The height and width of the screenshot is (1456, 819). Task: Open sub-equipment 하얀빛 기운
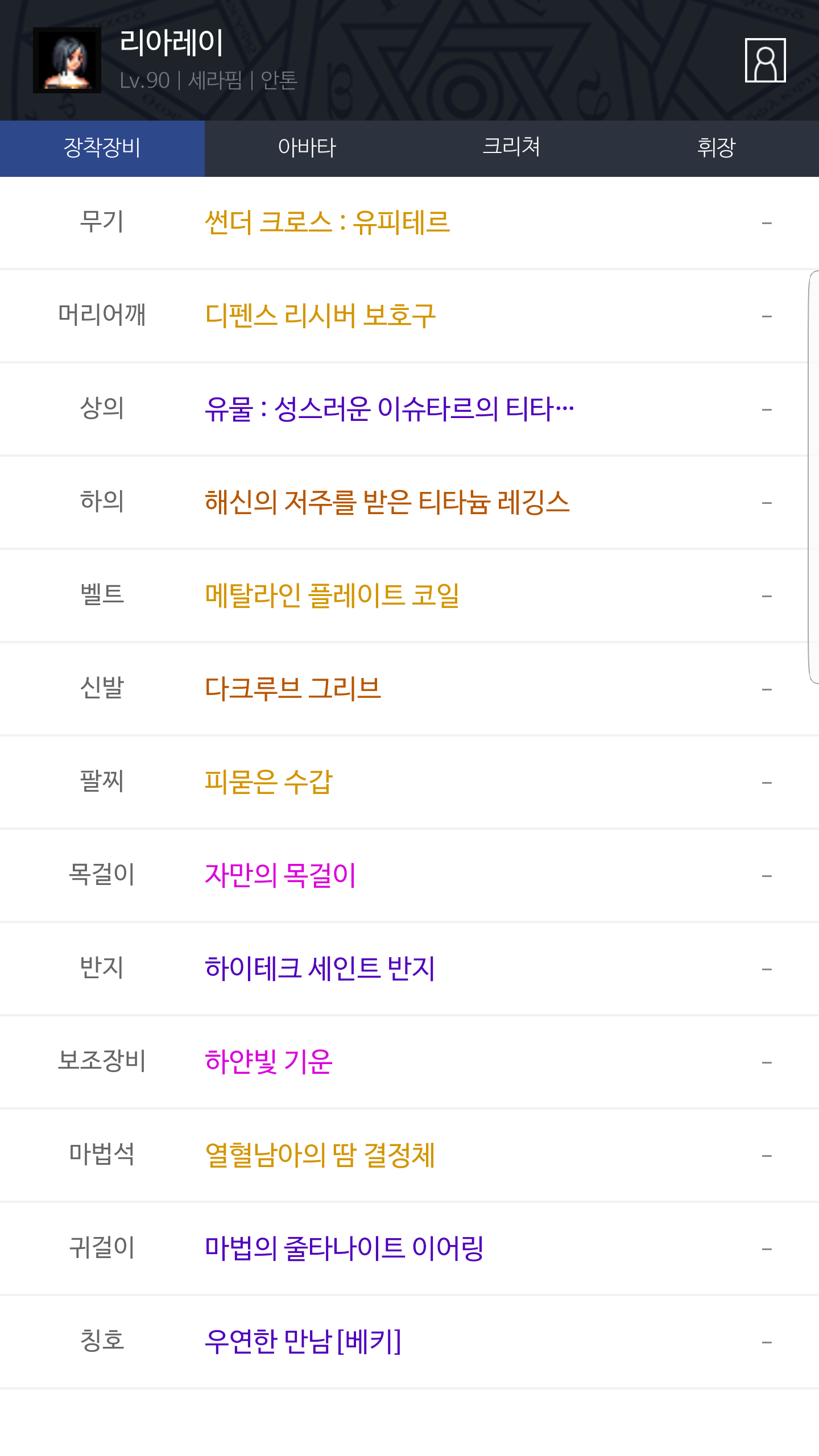click(x=268, y=1062)
